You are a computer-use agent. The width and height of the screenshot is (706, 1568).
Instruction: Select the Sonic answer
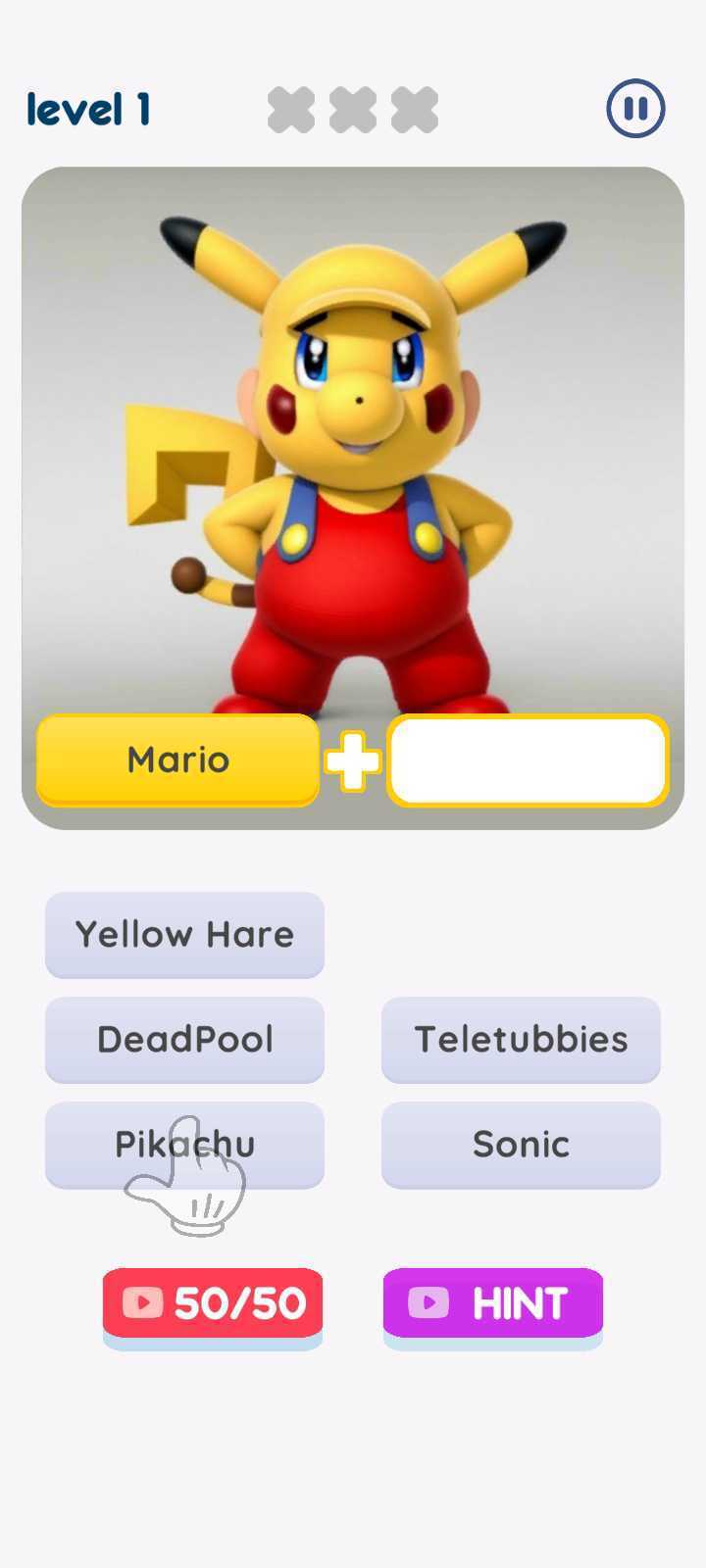click(521, 1144)
